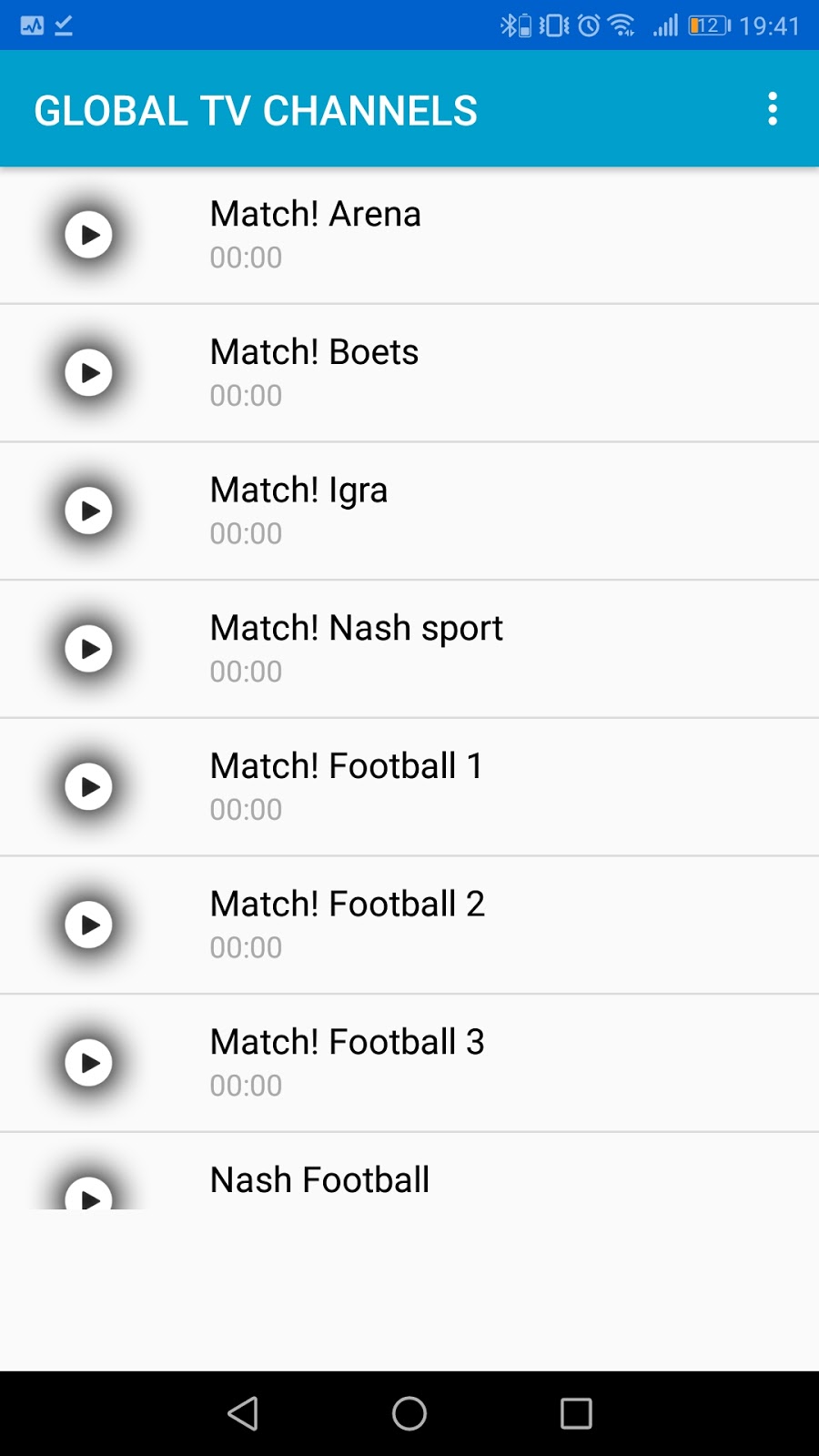Go back using the navigation bar
Viewport: 819px width, 1456px height.
tap(243, 1413)
